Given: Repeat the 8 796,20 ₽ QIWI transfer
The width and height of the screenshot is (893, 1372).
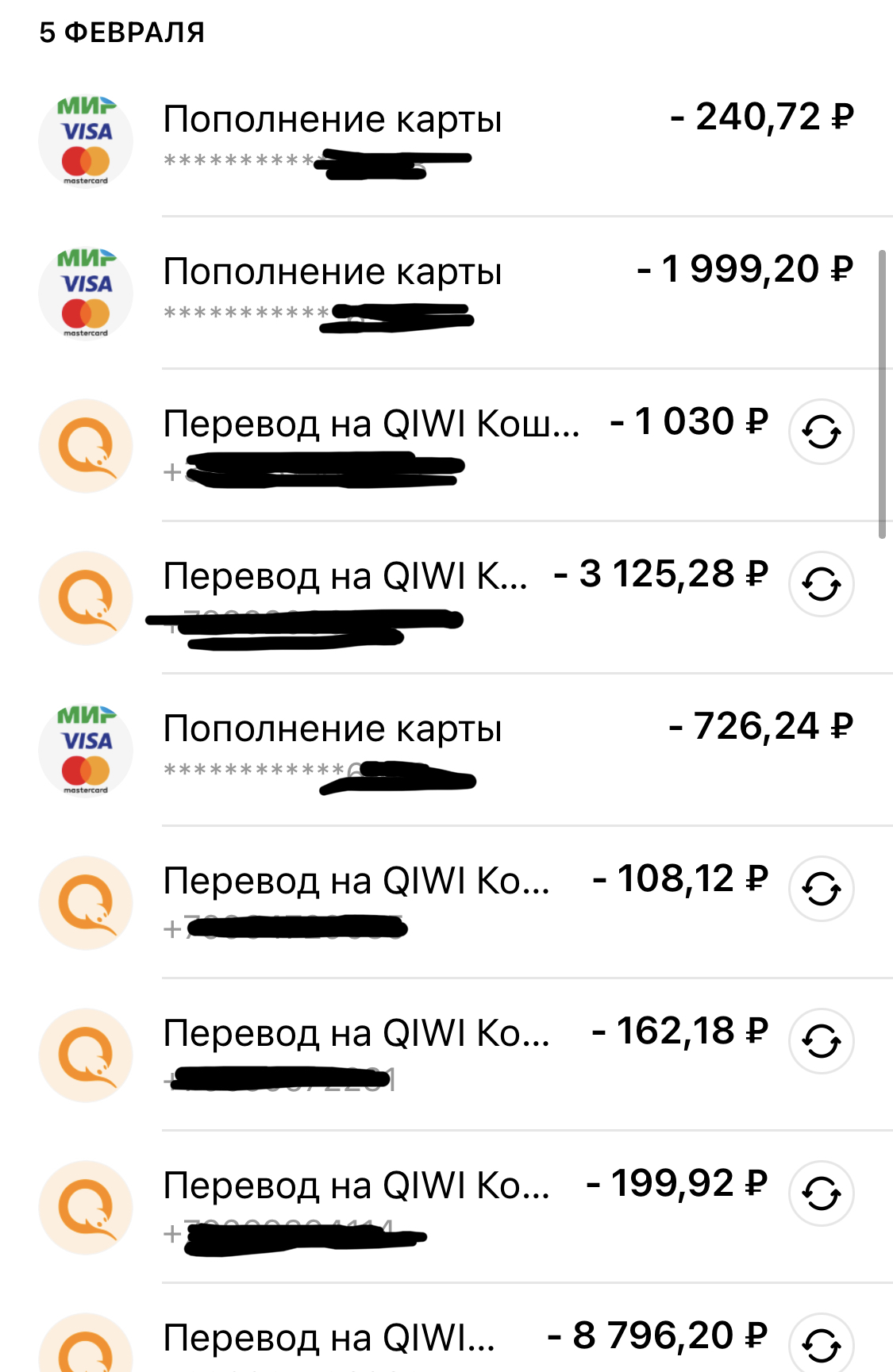Looking at the screenshot, I should pyautogui.click(x=821, y=1344).
